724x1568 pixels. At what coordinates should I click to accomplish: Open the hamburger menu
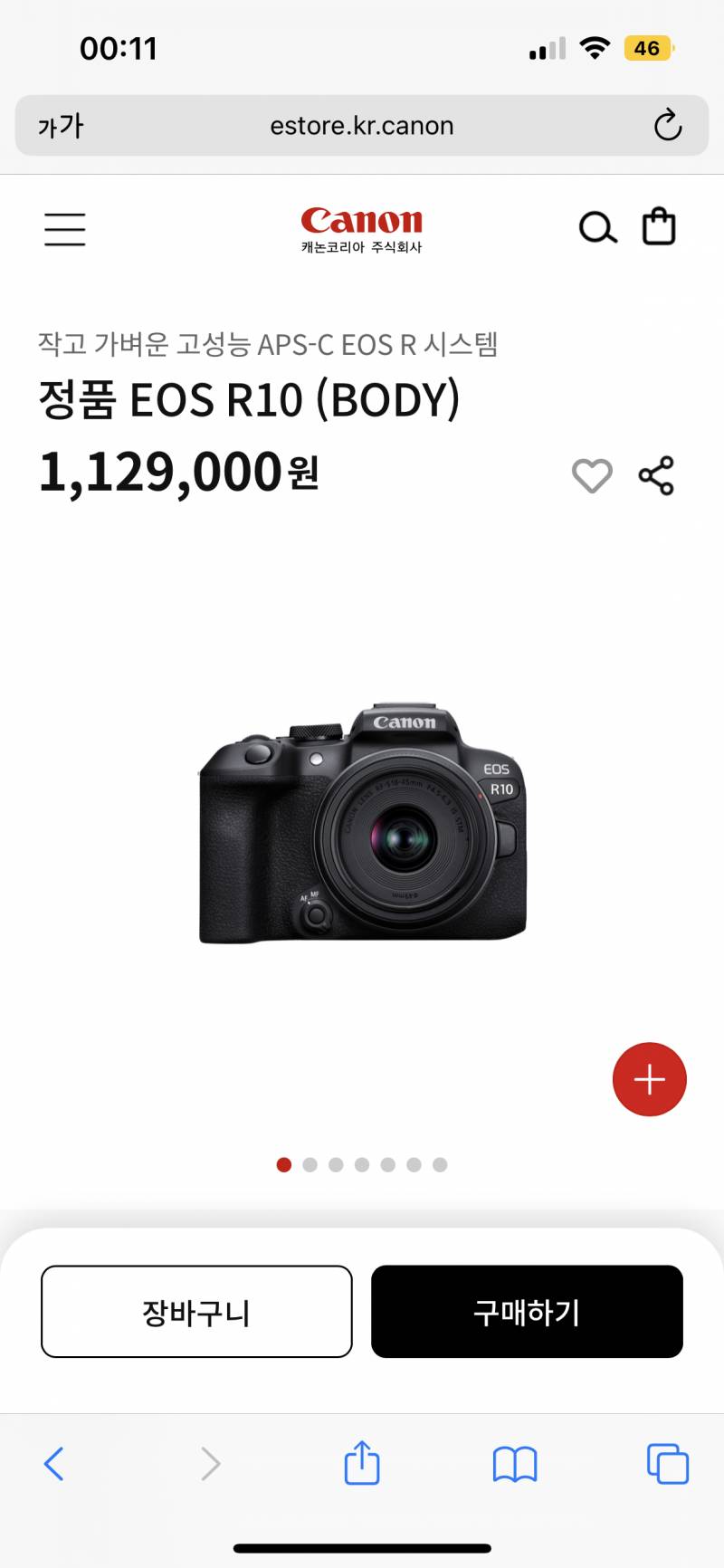tap(65, 229)
